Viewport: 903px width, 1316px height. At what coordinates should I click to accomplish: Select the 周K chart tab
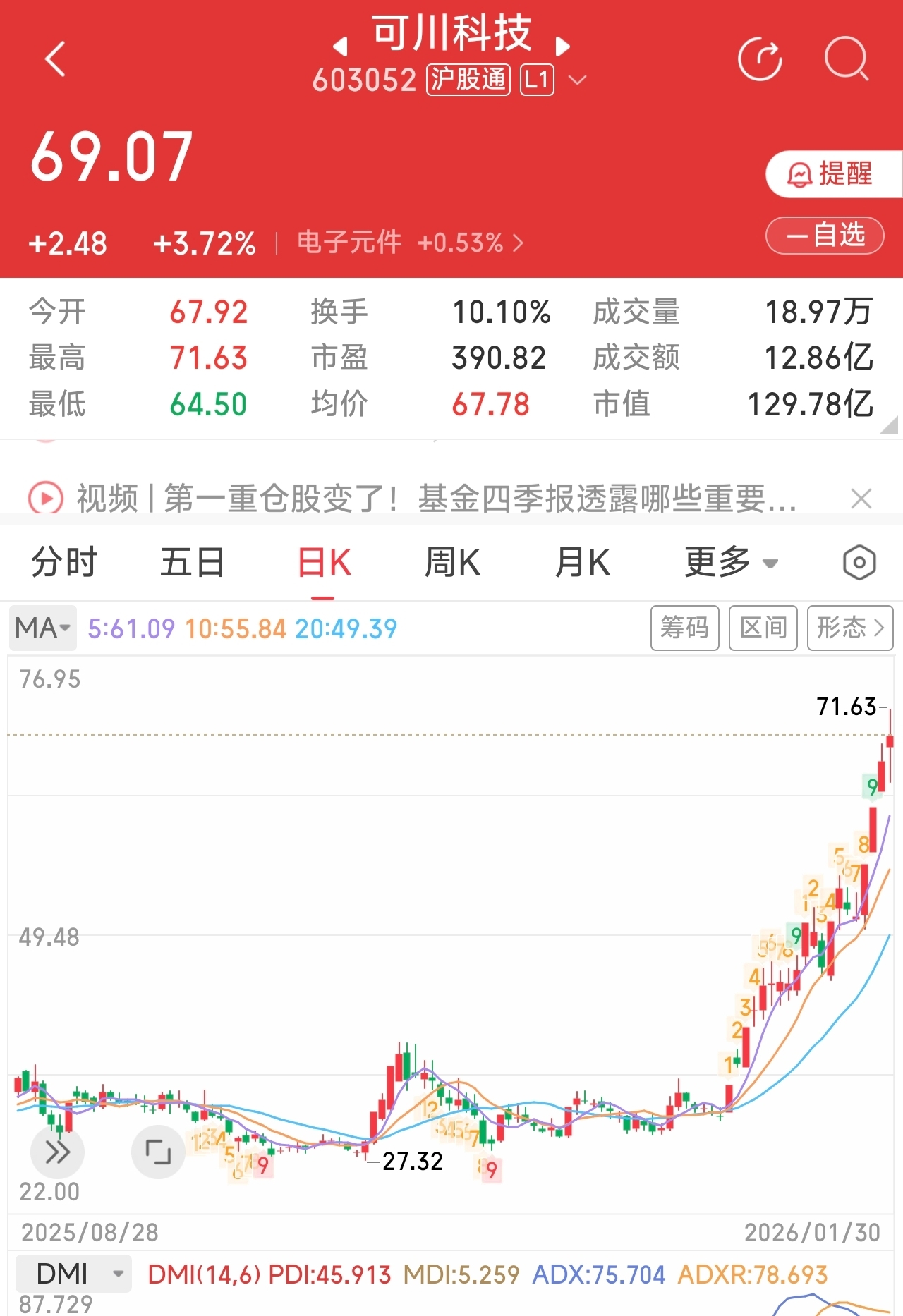[x=452, y=562]
